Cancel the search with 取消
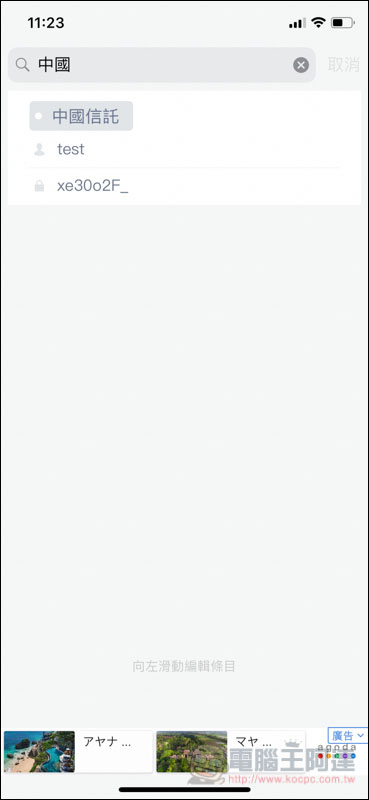Screen dimensions: 369x800 tap(343, 65)
